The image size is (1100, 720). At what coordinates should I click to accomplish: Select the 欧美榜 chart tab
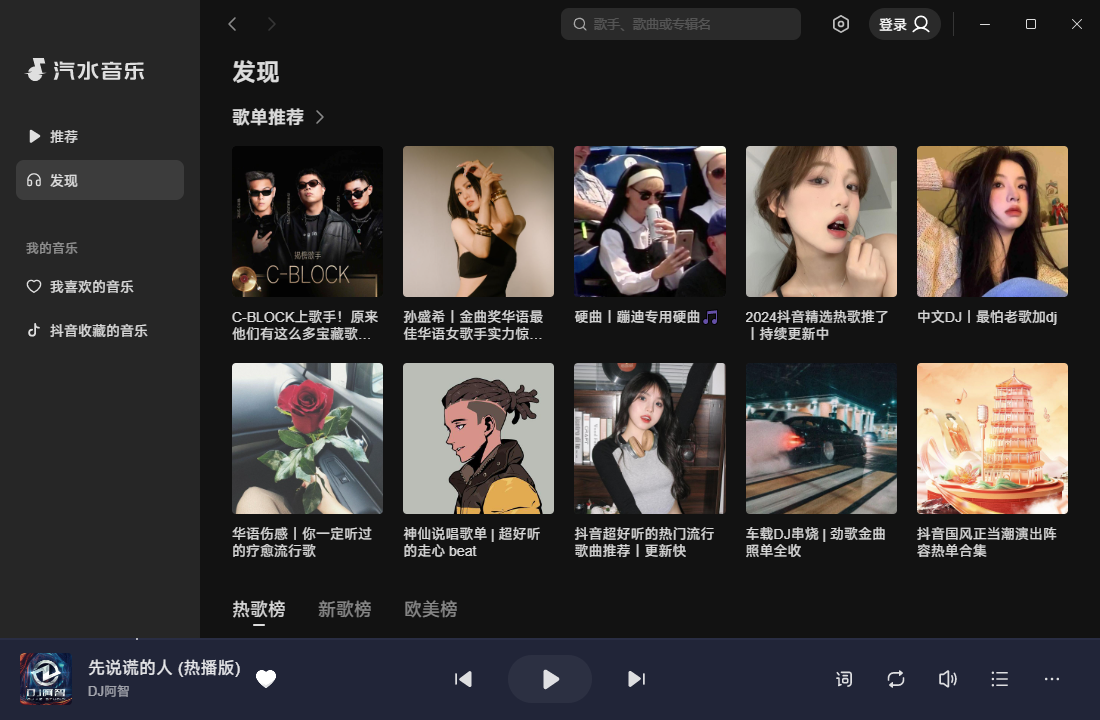pyautogui.click(x=431, y=609)
